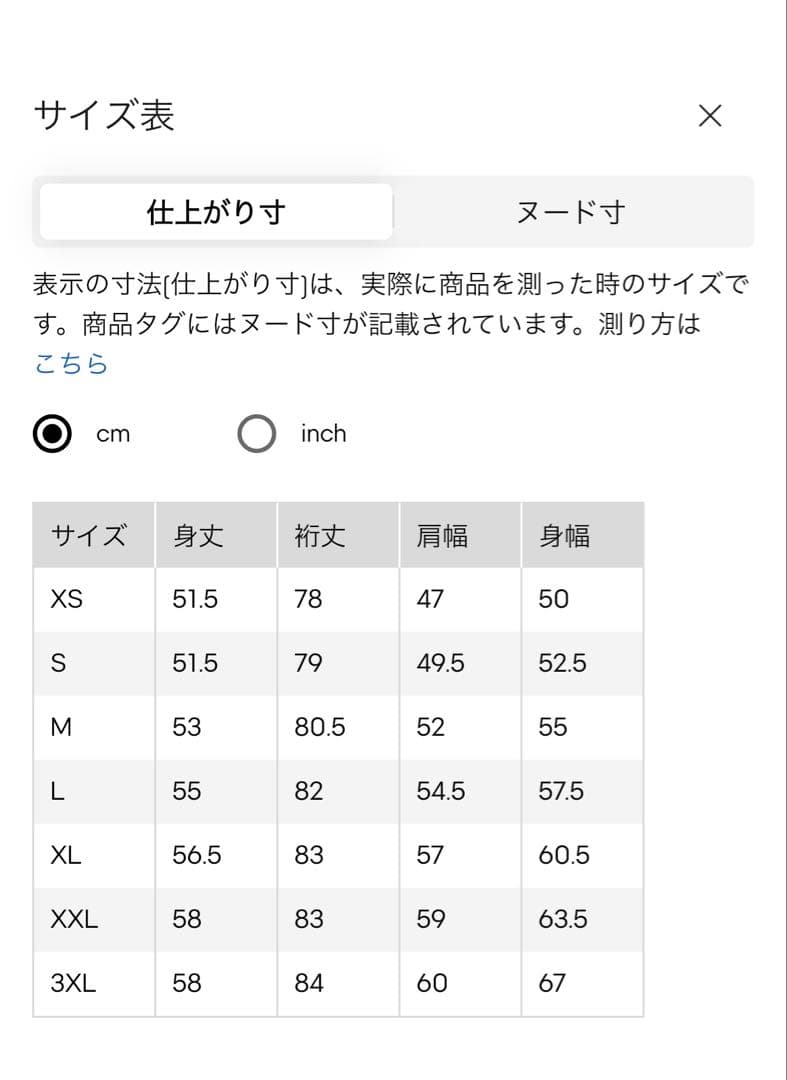Close the サイズ表 size chart dialog
Image resolution: width=787 pixels, height=1080 pixels.
click(x=710, y=116)
